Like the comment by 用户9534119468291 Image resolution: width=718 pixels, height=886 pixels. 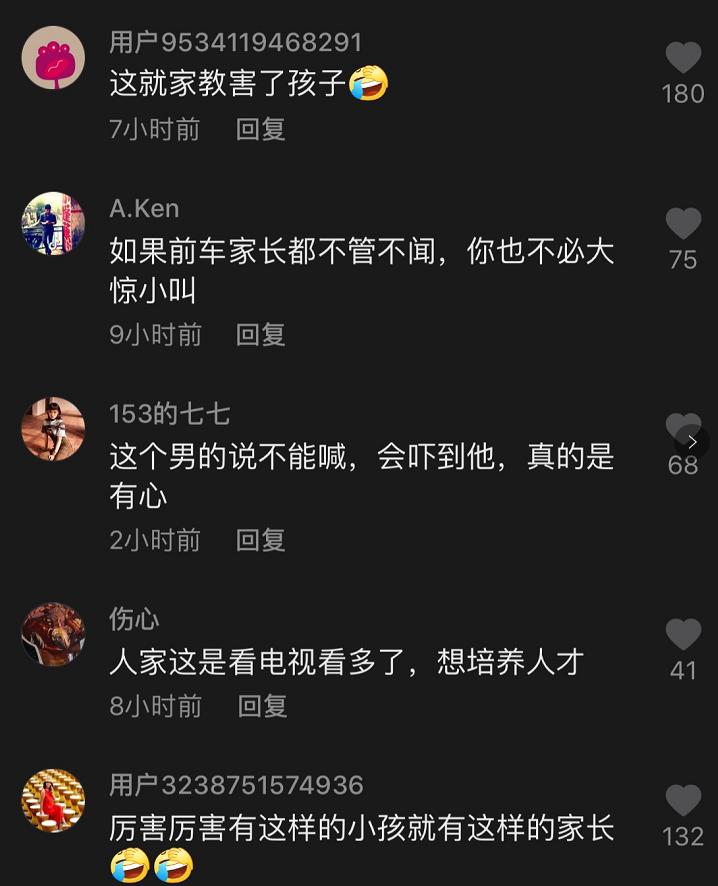[683, 59]
